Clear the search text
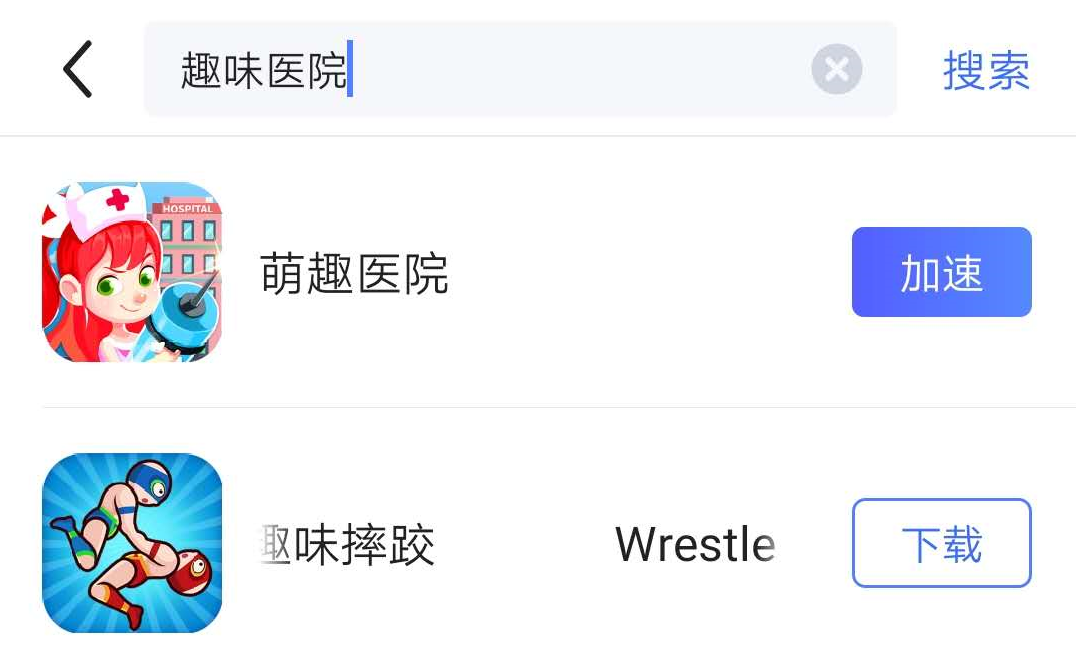The width and height of the screenshot is (1076, 670). [x=836, y=70]
